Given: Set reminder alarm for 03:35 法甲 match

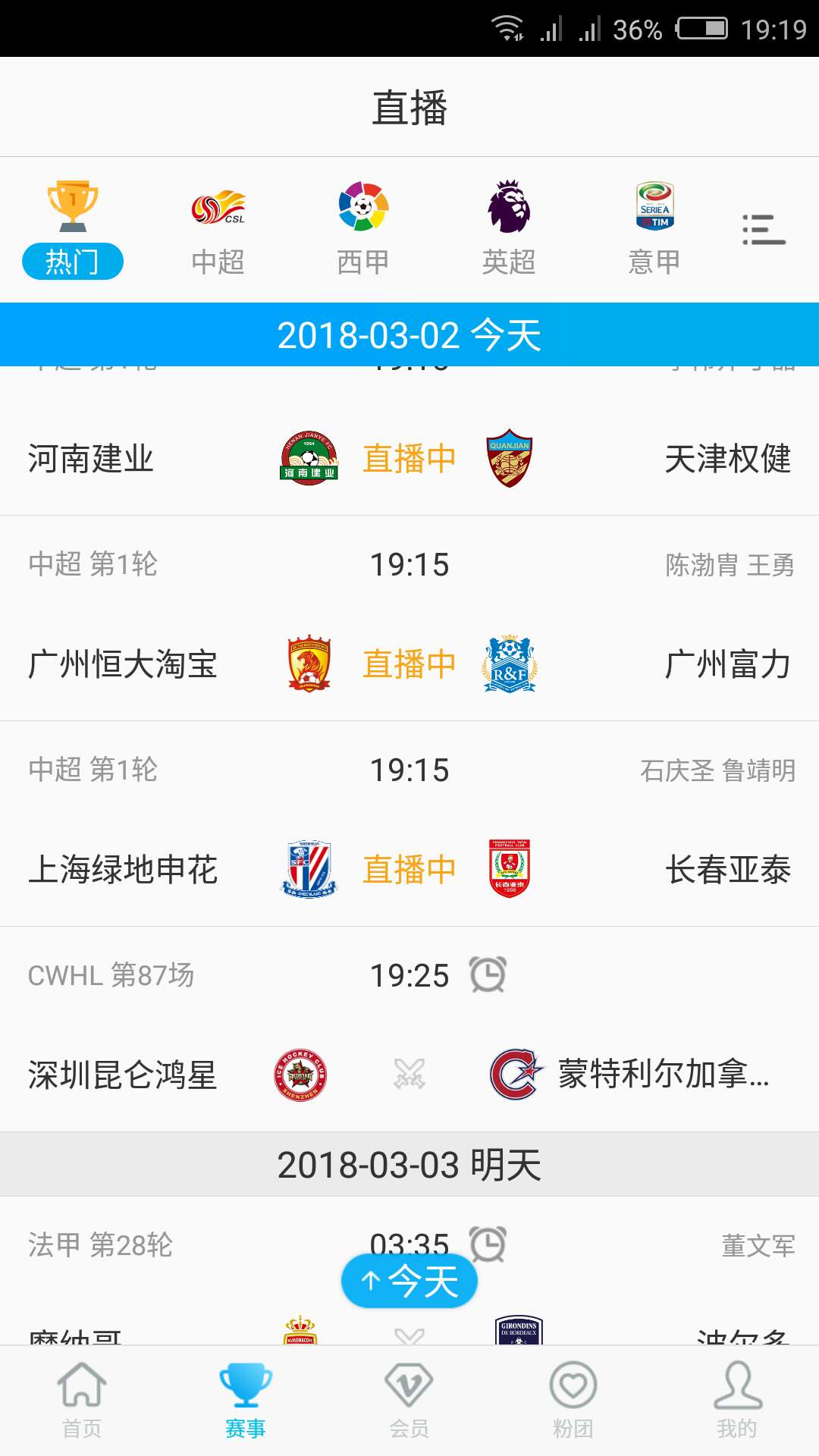Looking at the screenshot, I should pyautogui.click(x=488, y=1244).
